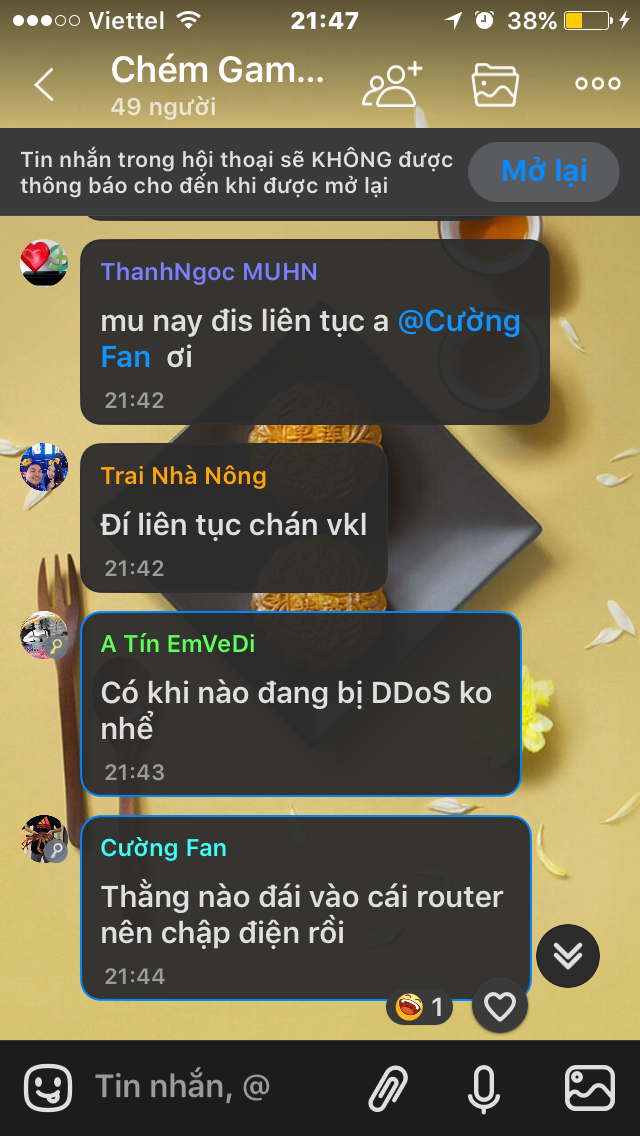Like Cường Fan's router message
640x1136 pixels.
point(499,1005)
